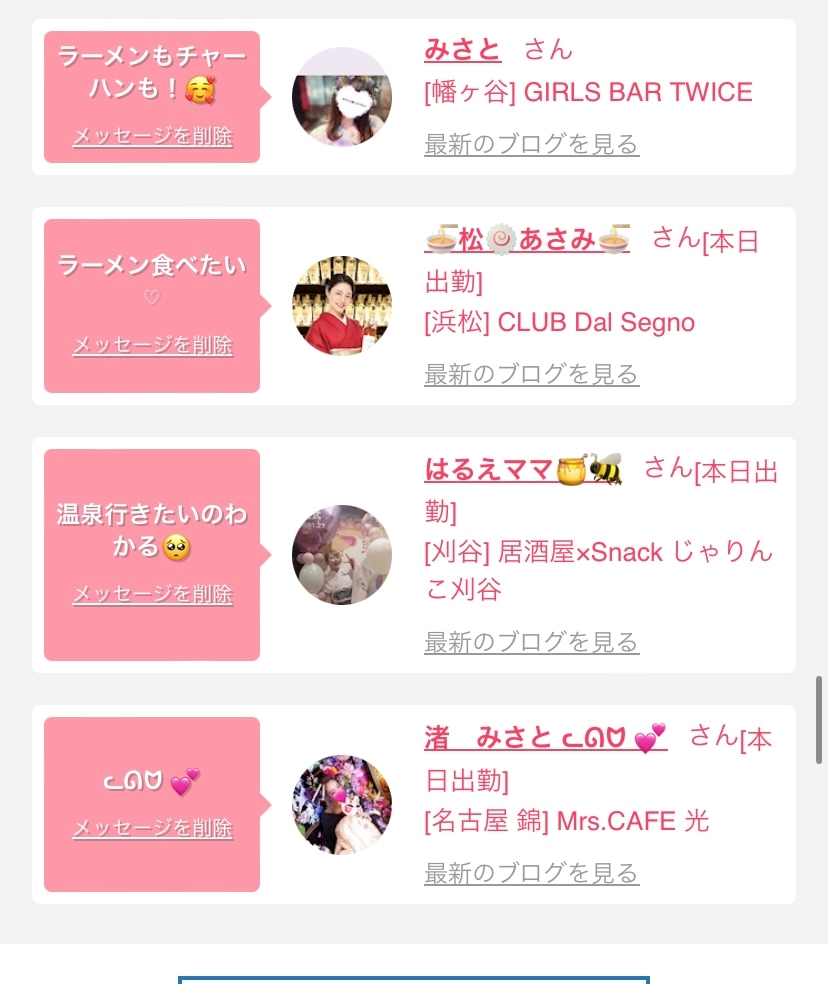Delete the message sent to 渚 みさと
828x984 pixels.
153,828
